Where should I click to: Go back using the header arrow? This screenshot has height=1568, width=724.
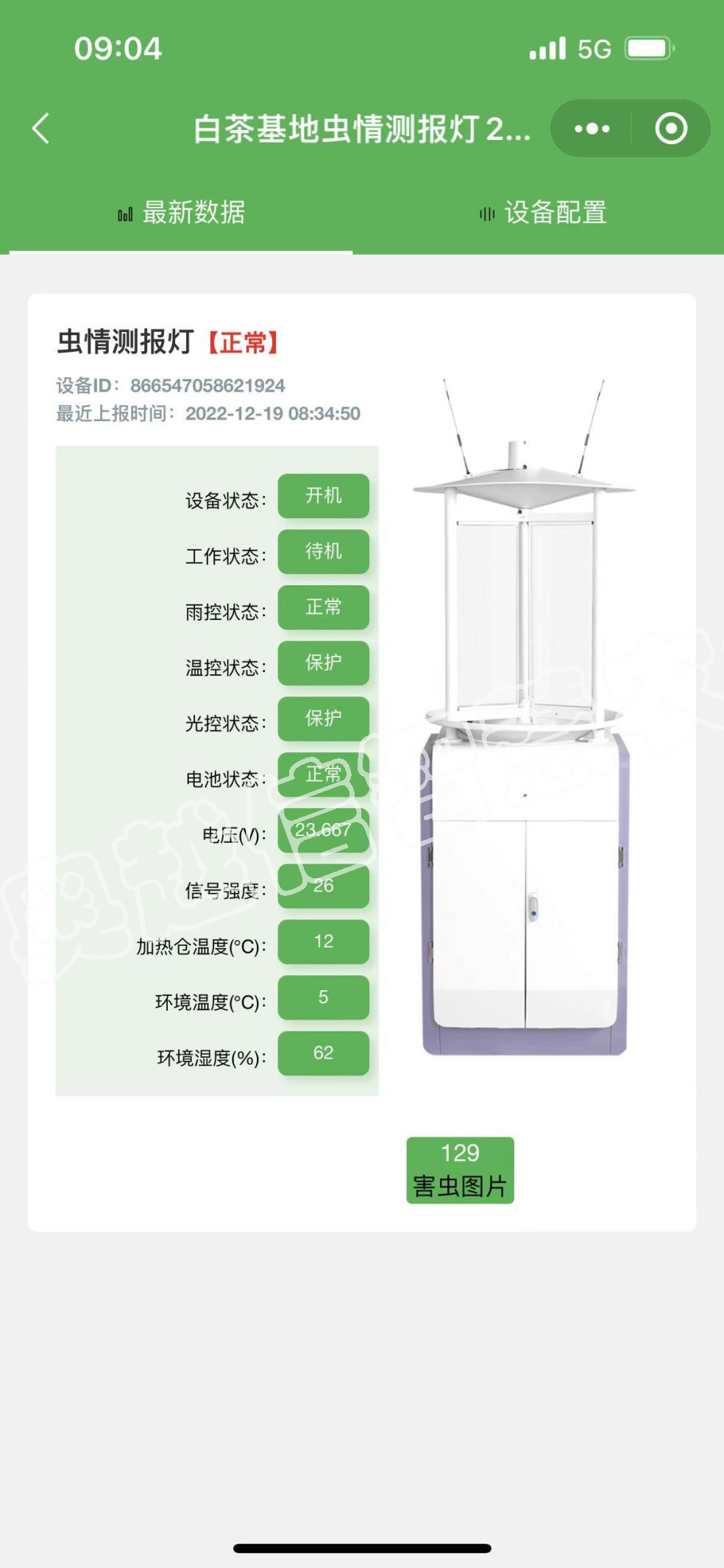(x=41, y=129)
